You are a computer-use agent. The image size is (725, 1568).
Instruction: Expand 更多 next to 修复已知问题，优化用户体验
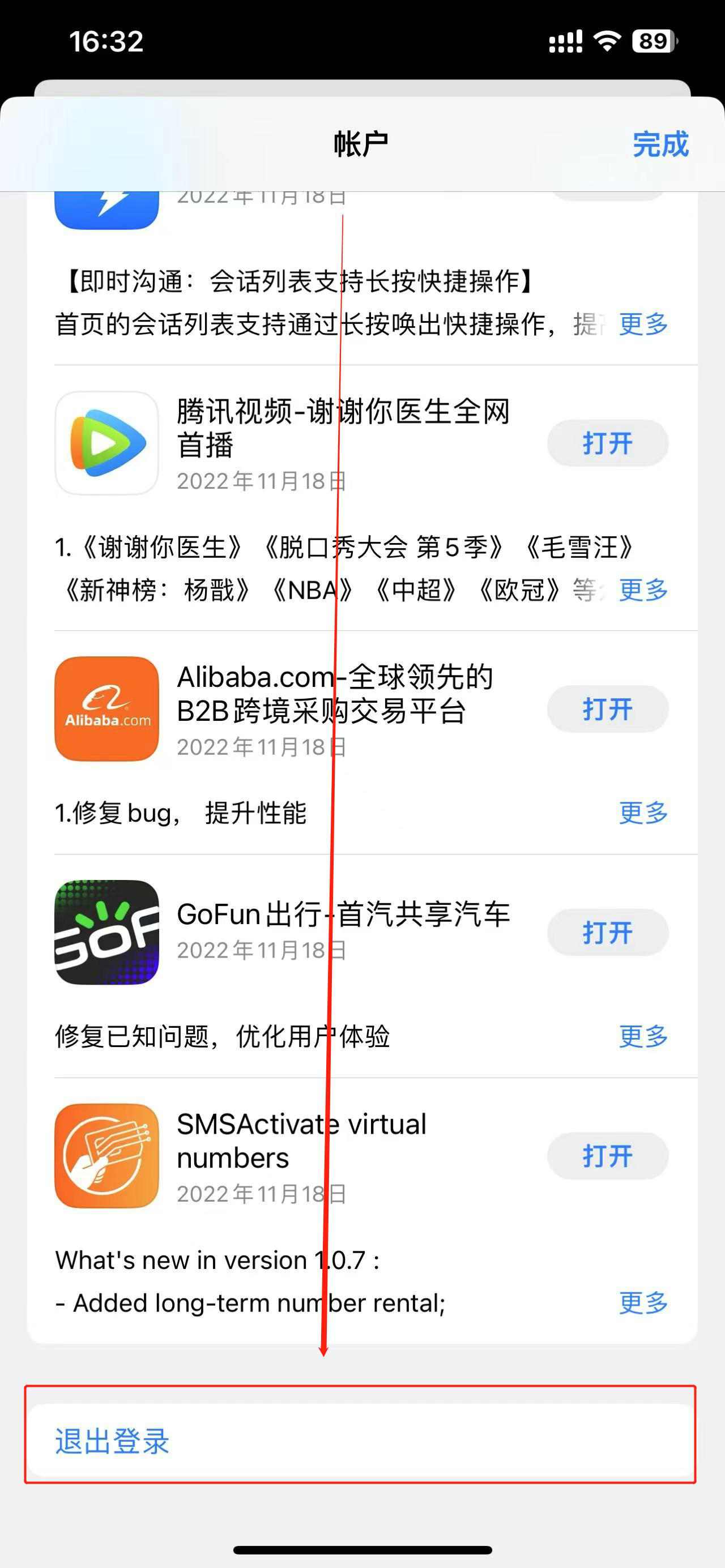coord(643,1036)
